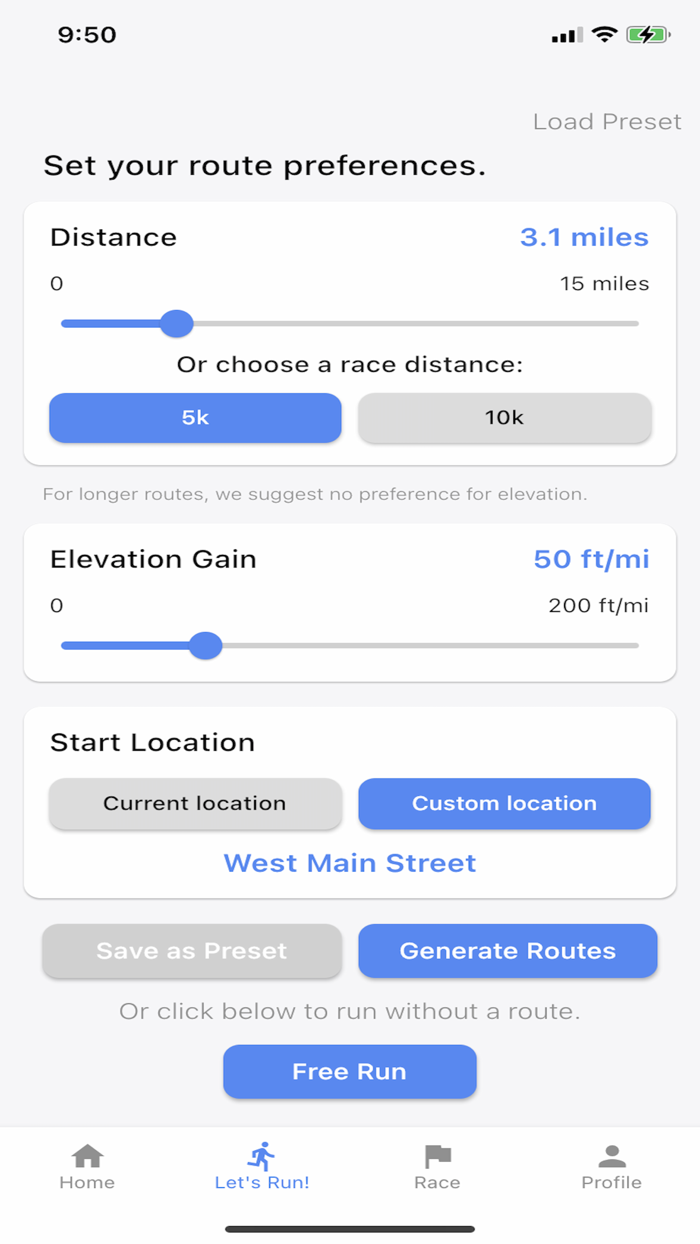This screenshot has width=700, height=1244.
Task: Open the Load Preset option
Action: pos(607,122)
